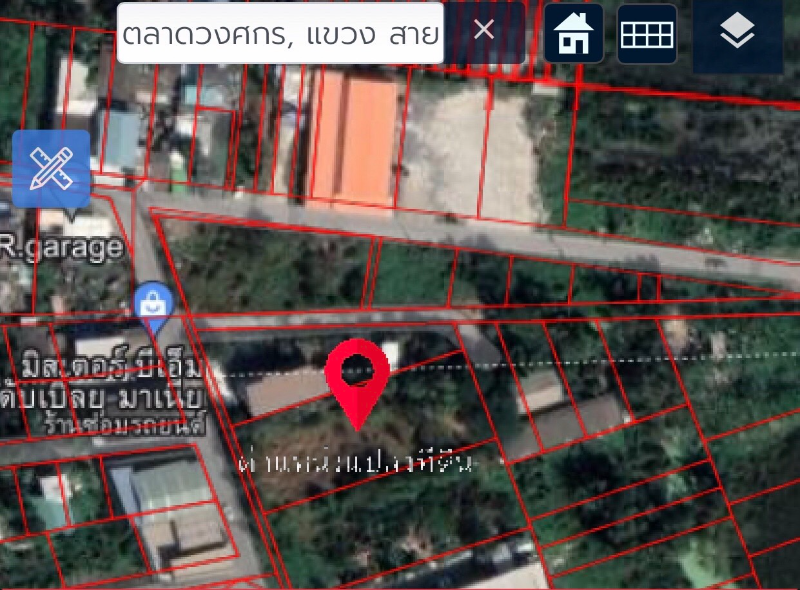Activate the ruler and pencil measuring tool
Image resolution: width=800 pixels, height=590 pixels.
(51, 168)
